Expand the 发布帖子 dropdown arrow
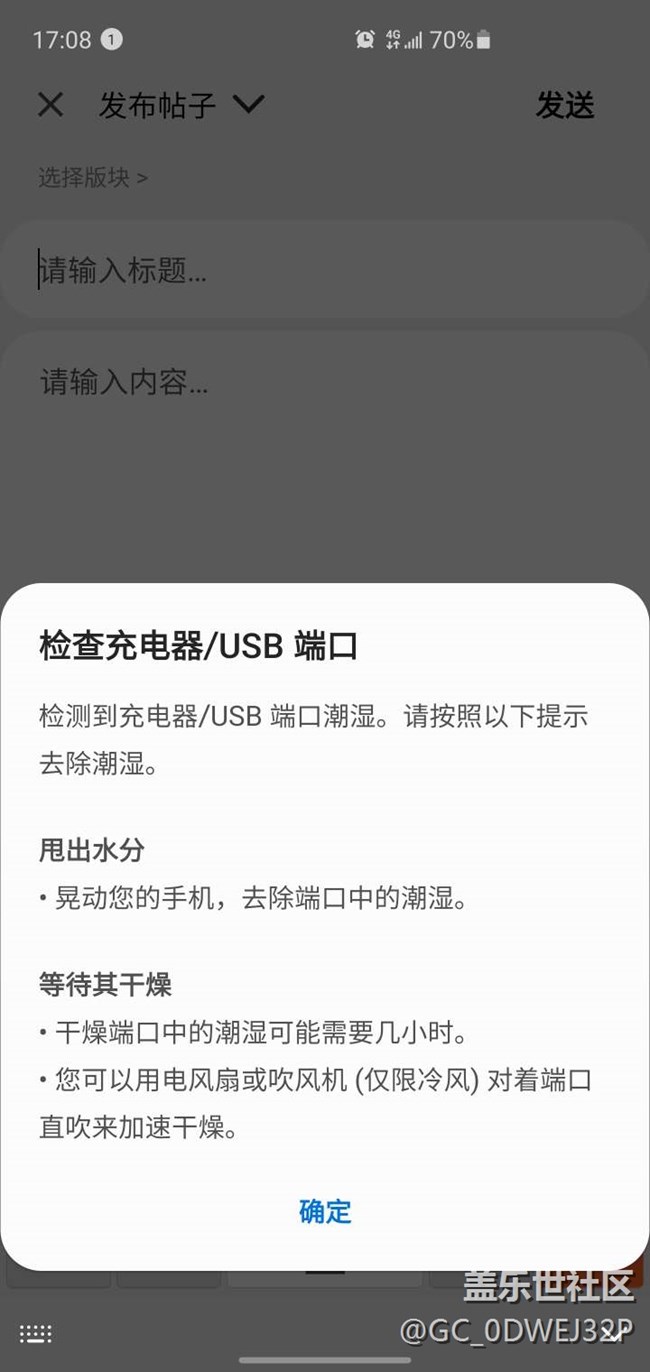The image size is (650, 1372). pyautogui.click(x=248, y=104)
